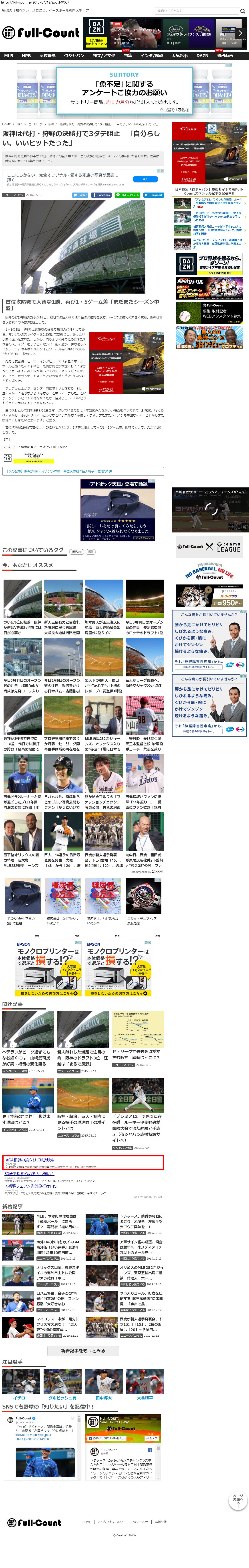Image resolution: width=249 pixels, height=1568 pixels.
Task: Follow the HOME breadcrumb link
Action: pyautogui.click(x=6, y=124)
